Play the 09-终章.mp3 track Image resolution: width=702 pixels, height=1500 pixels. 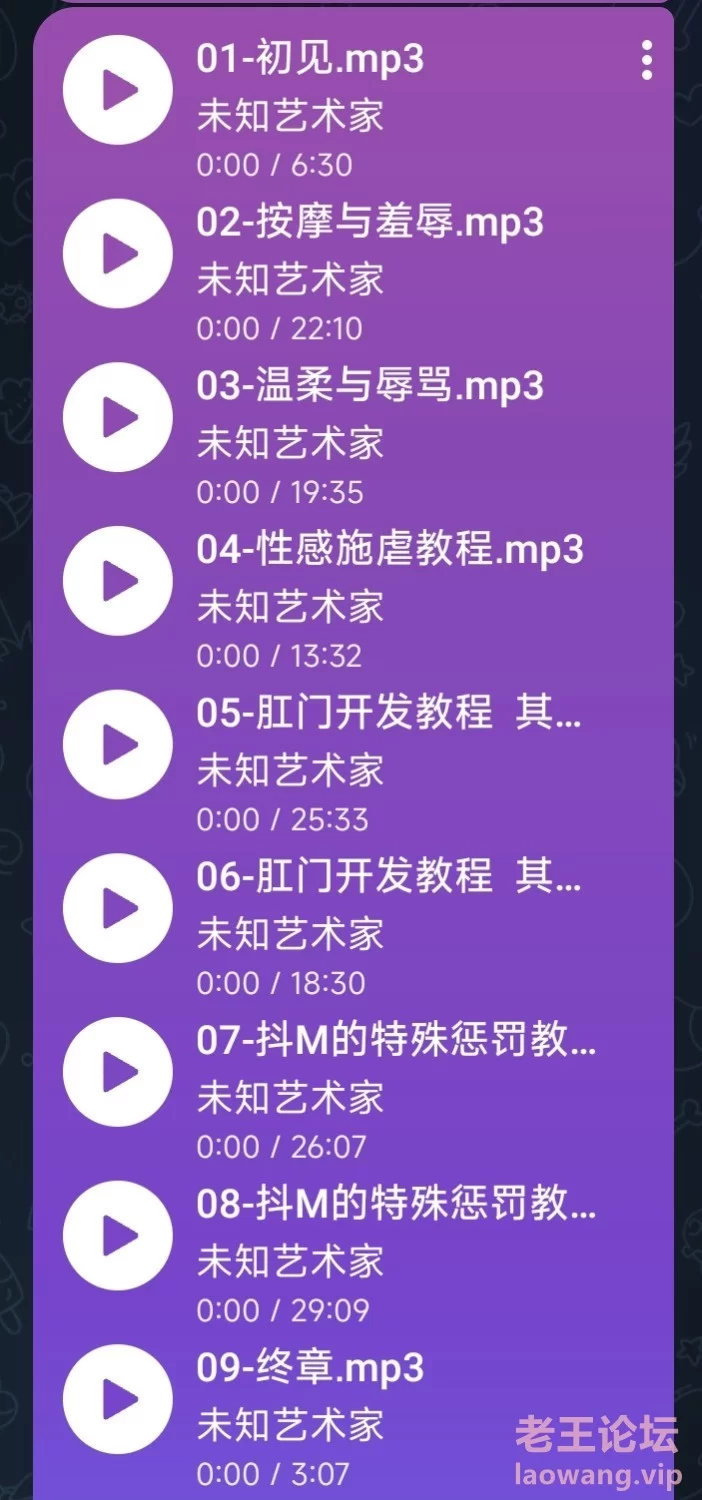[x=118, y=1399]
